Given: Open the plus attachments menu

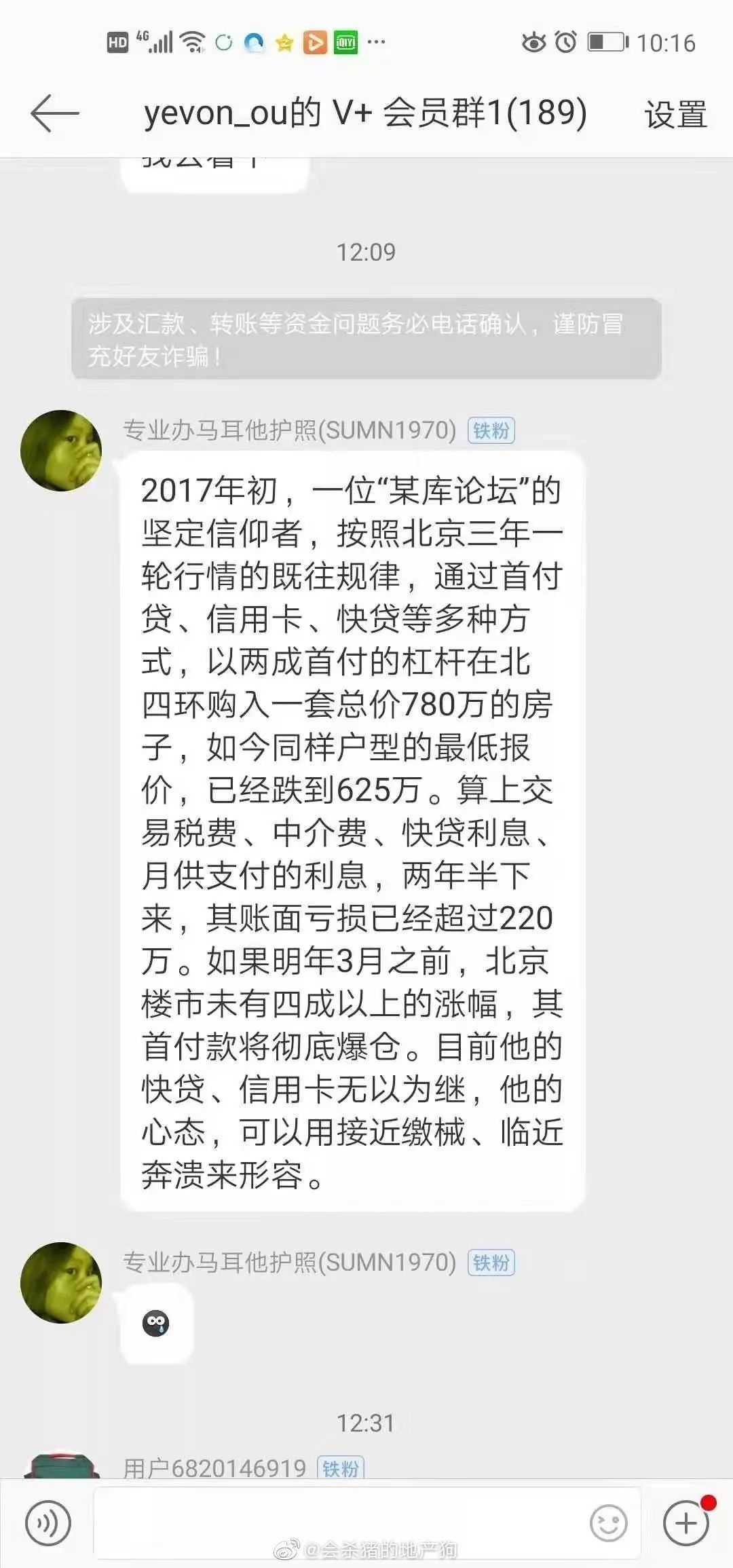Looking at the screenshot, I should (685, 1524).
